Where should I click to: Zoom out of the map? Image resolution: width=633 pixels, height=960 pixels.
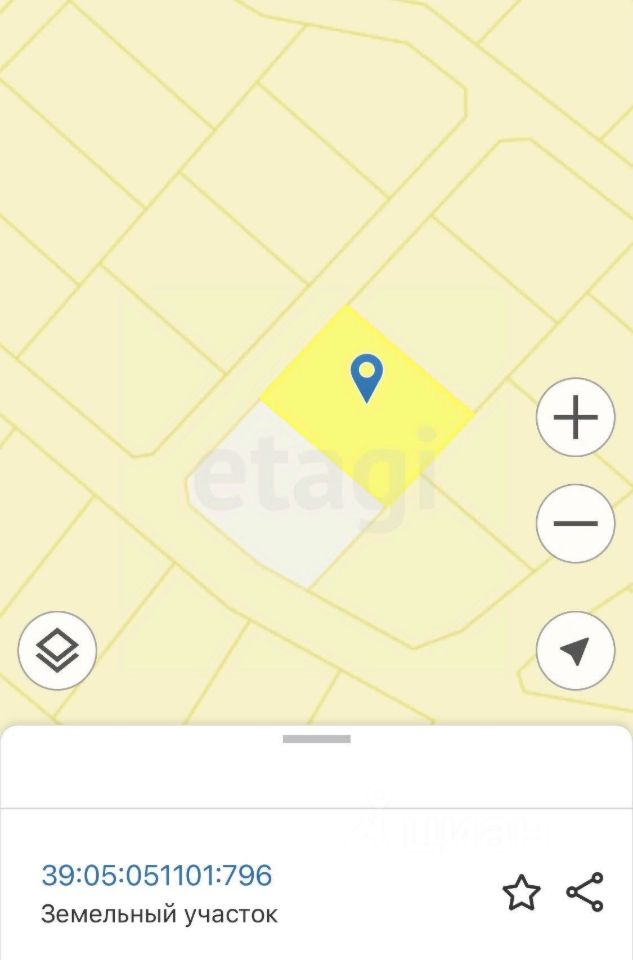pos(575,523)
